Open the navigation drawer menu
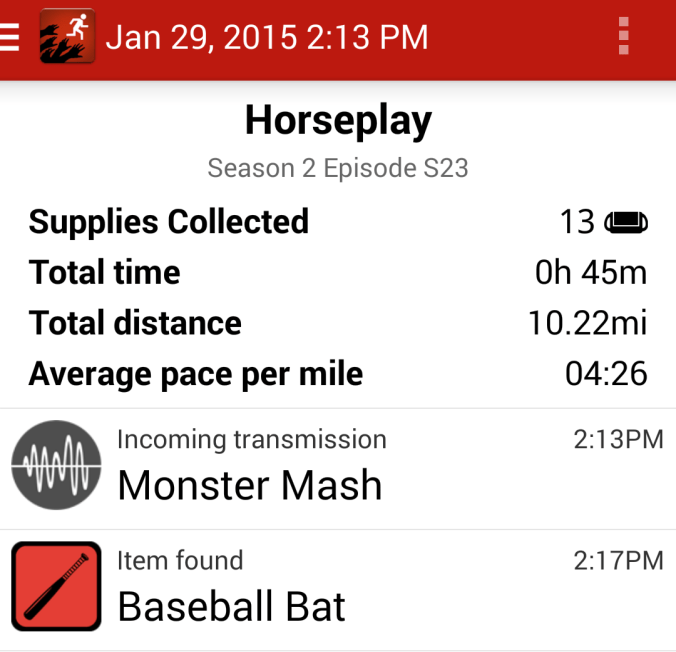676x652 pixels. click(x=10, y=37)
